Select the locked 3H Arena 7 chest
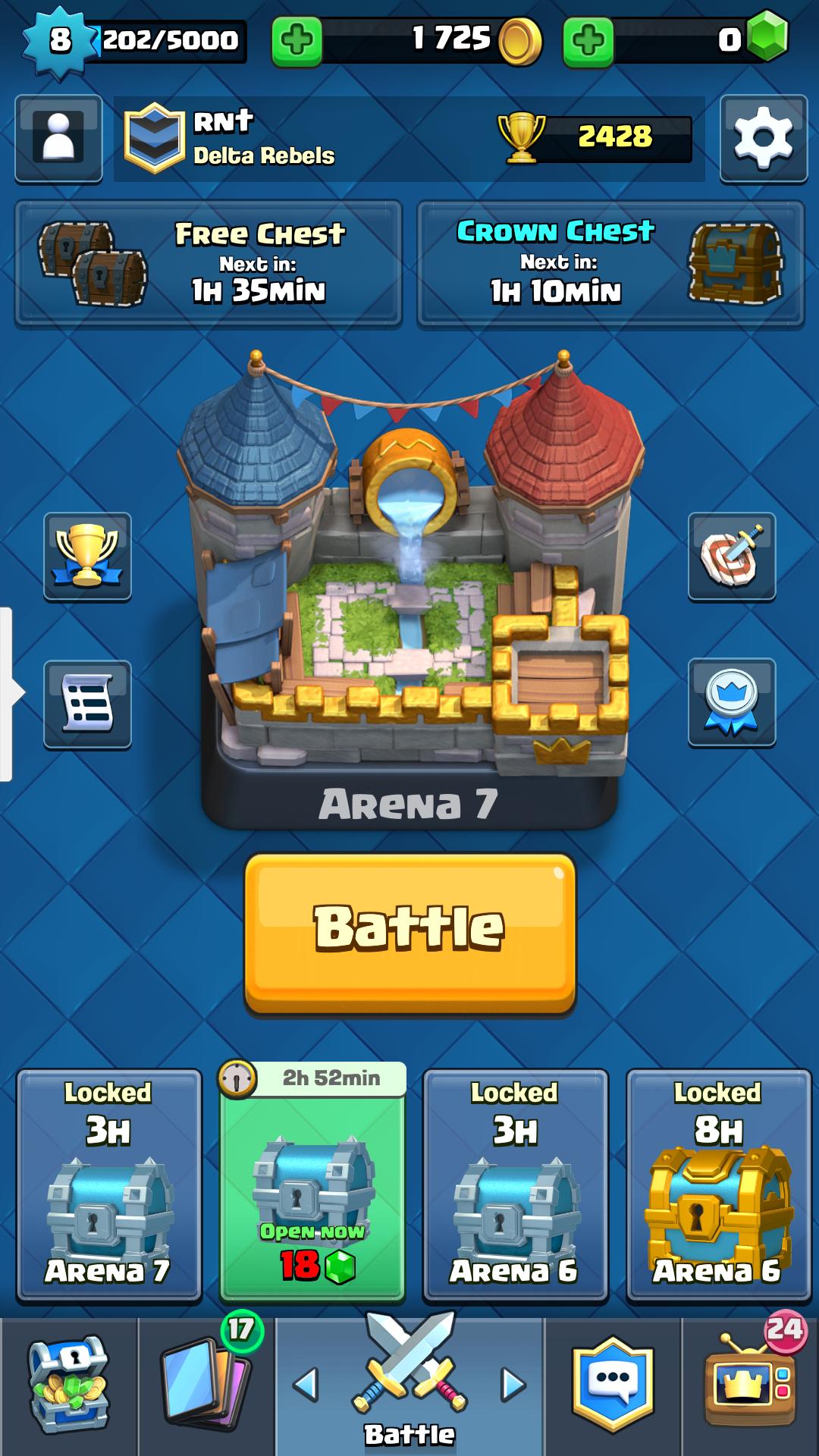The height and width of the screenshot is (1456, 819). click(109, 1185)
